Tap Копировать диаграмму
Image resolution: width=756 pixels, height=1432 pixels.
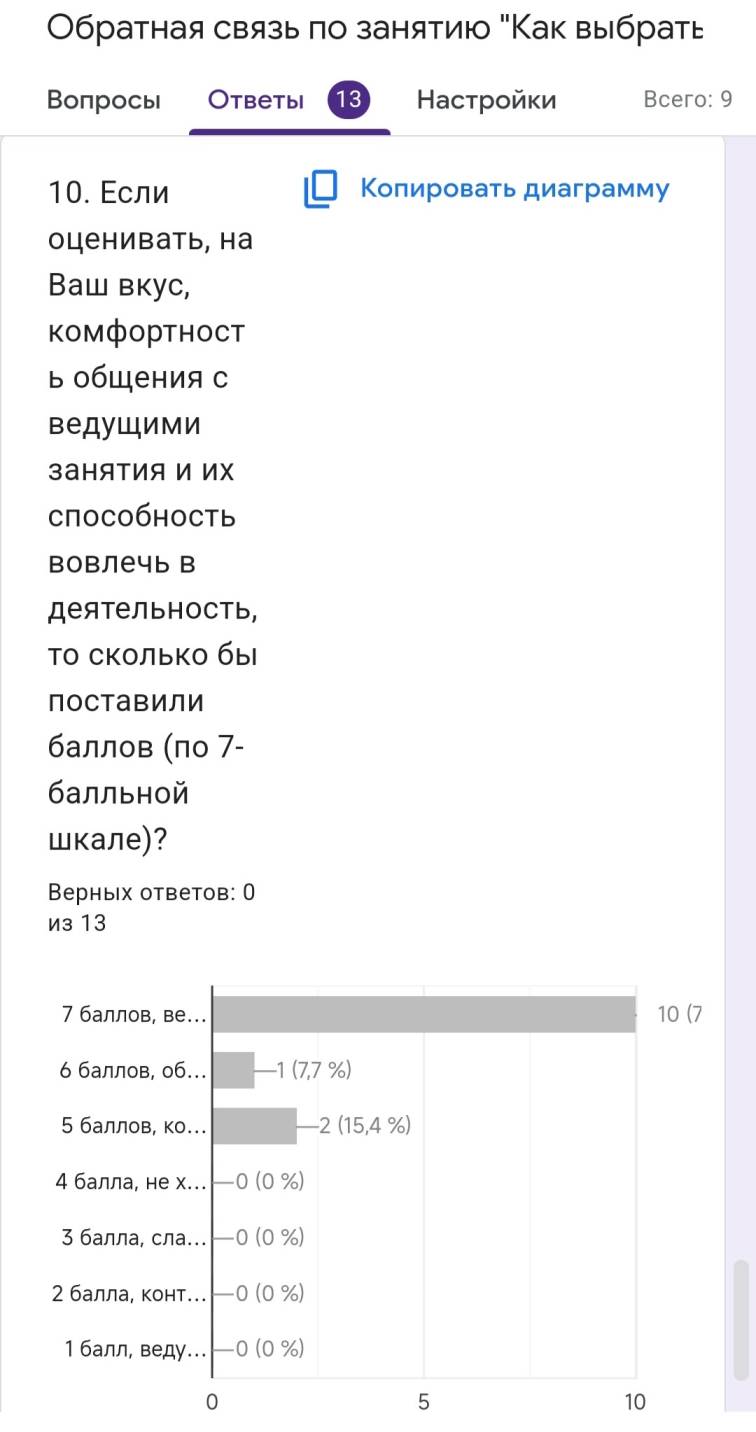(x=487, y=188)
